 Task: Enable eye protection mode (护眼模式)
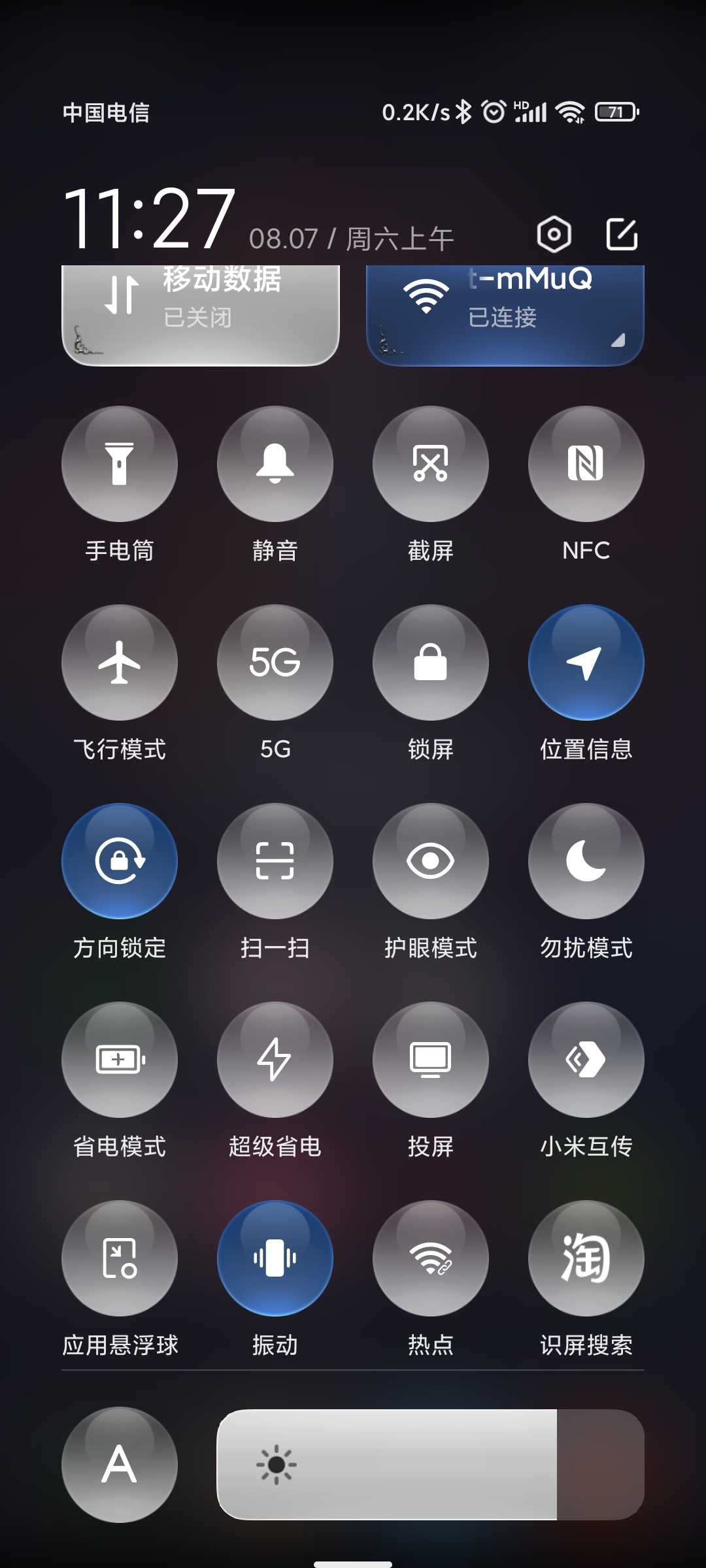(x=431, y=861)
